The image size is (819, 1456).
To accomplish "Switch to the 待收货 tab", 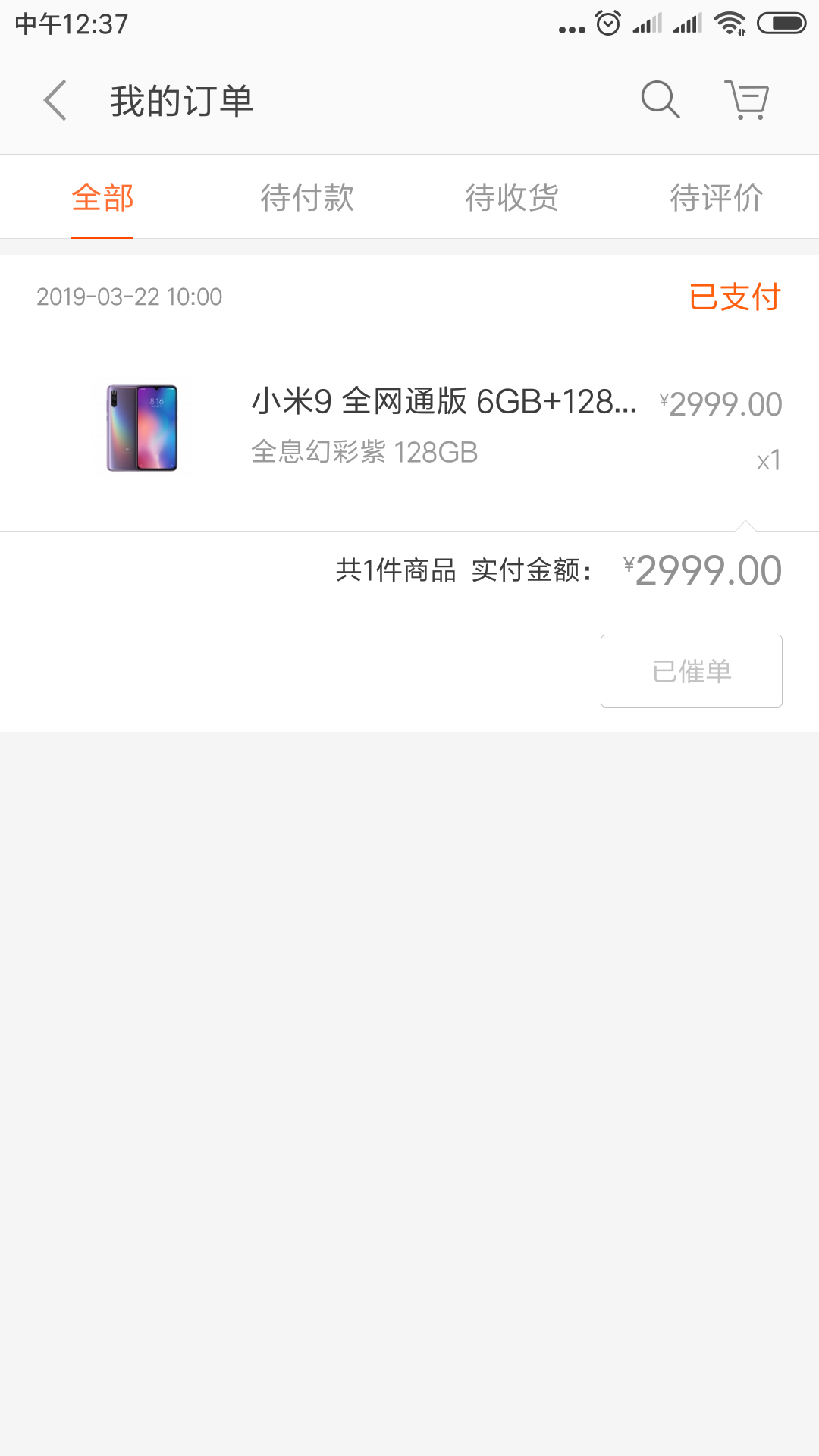I will pos(512,198).
